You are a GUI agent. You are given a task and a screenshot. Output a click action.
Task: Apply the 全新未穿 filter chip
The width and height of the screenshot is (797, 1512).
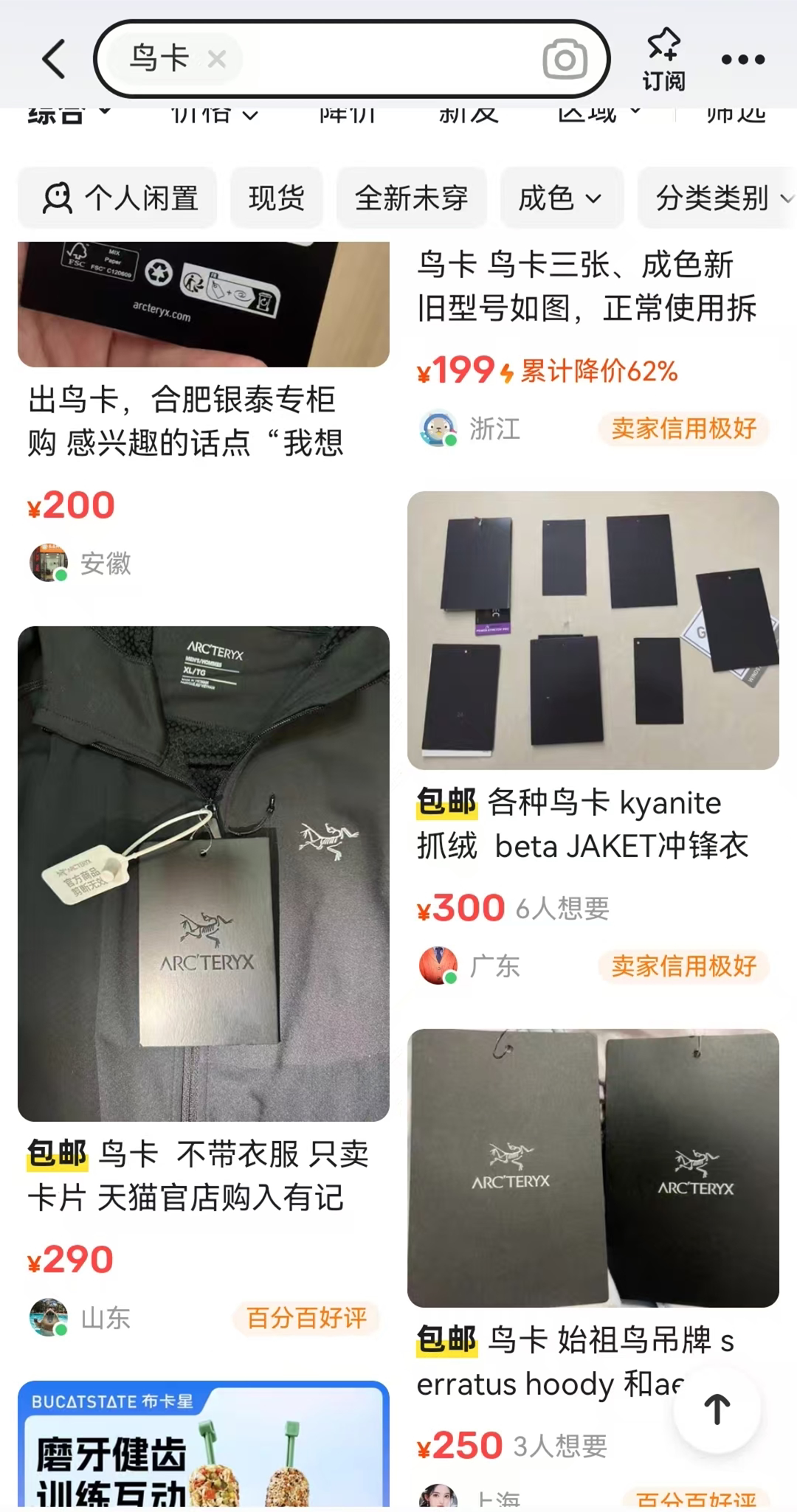411,198
